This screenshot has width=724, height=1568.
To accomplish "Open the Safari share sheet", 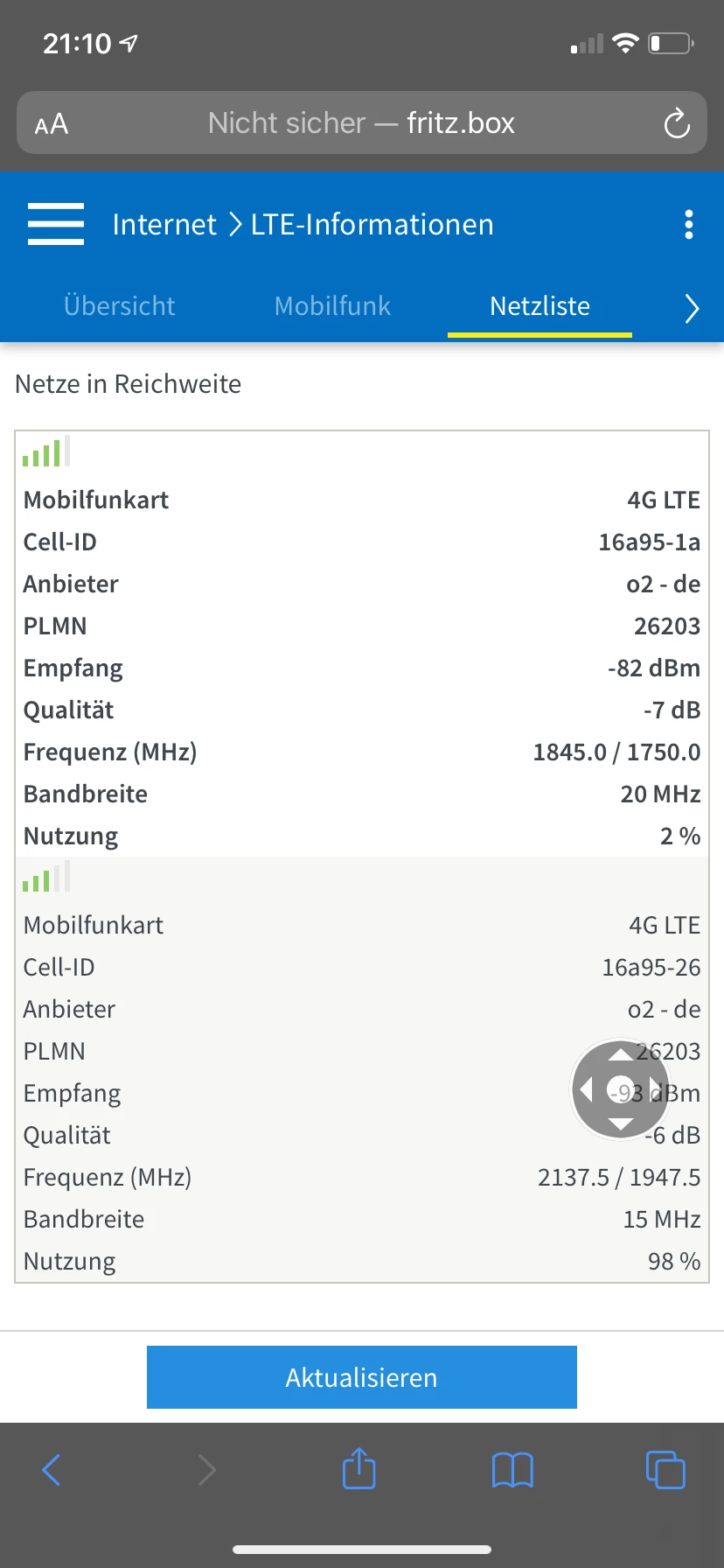I will (x=359, y=1468).
